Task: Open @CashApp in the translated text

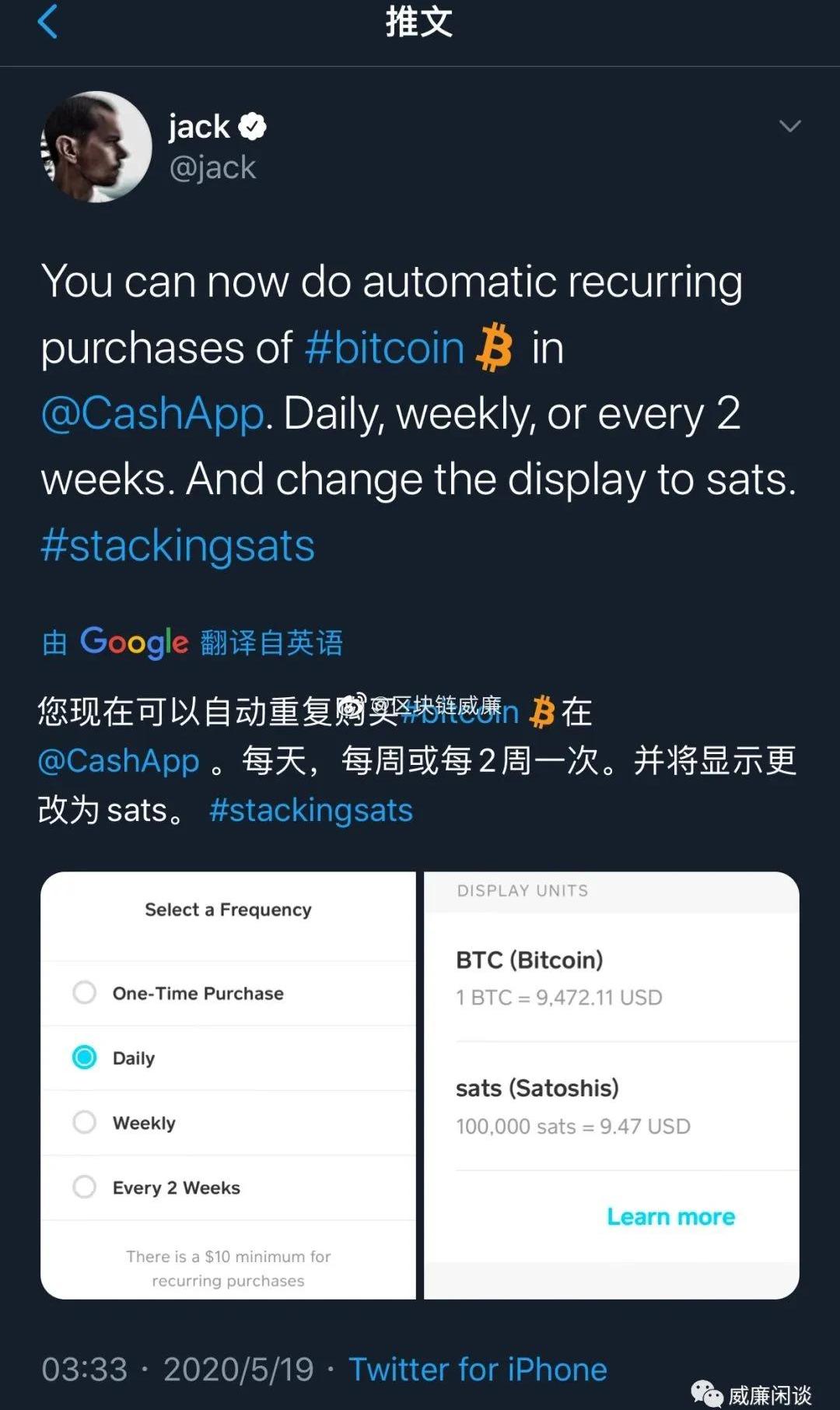Action: pos(119,761)
